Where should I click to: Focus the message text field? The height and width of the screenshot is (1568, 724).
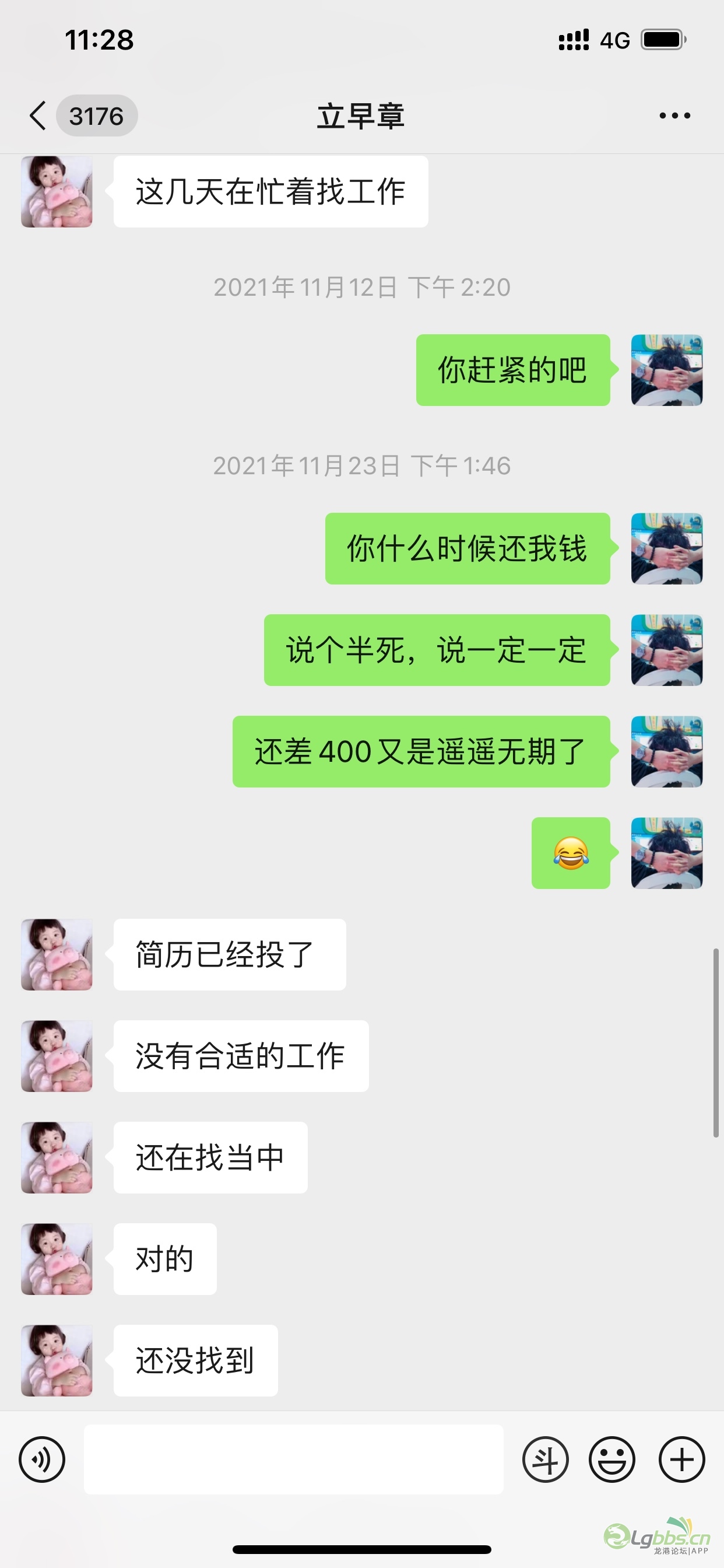click(x=293, y=1459)
